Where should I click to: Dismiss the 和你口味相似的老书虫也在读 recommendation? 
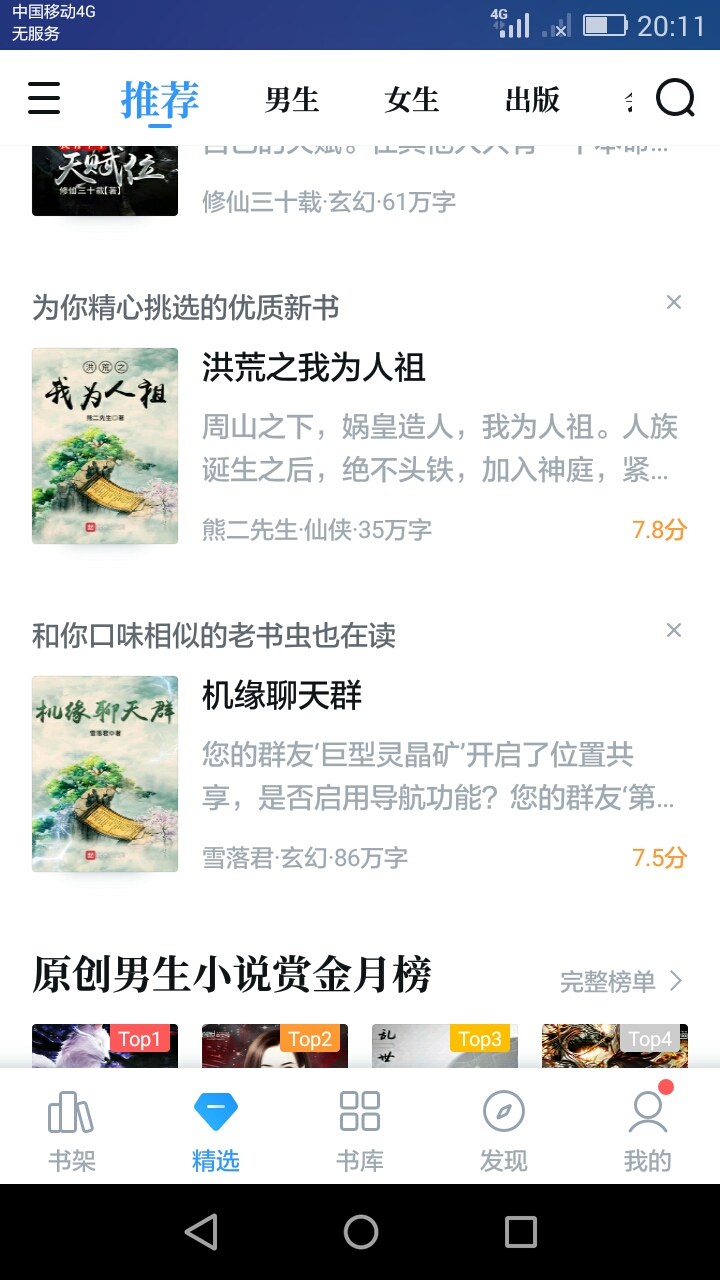(674, 630)
